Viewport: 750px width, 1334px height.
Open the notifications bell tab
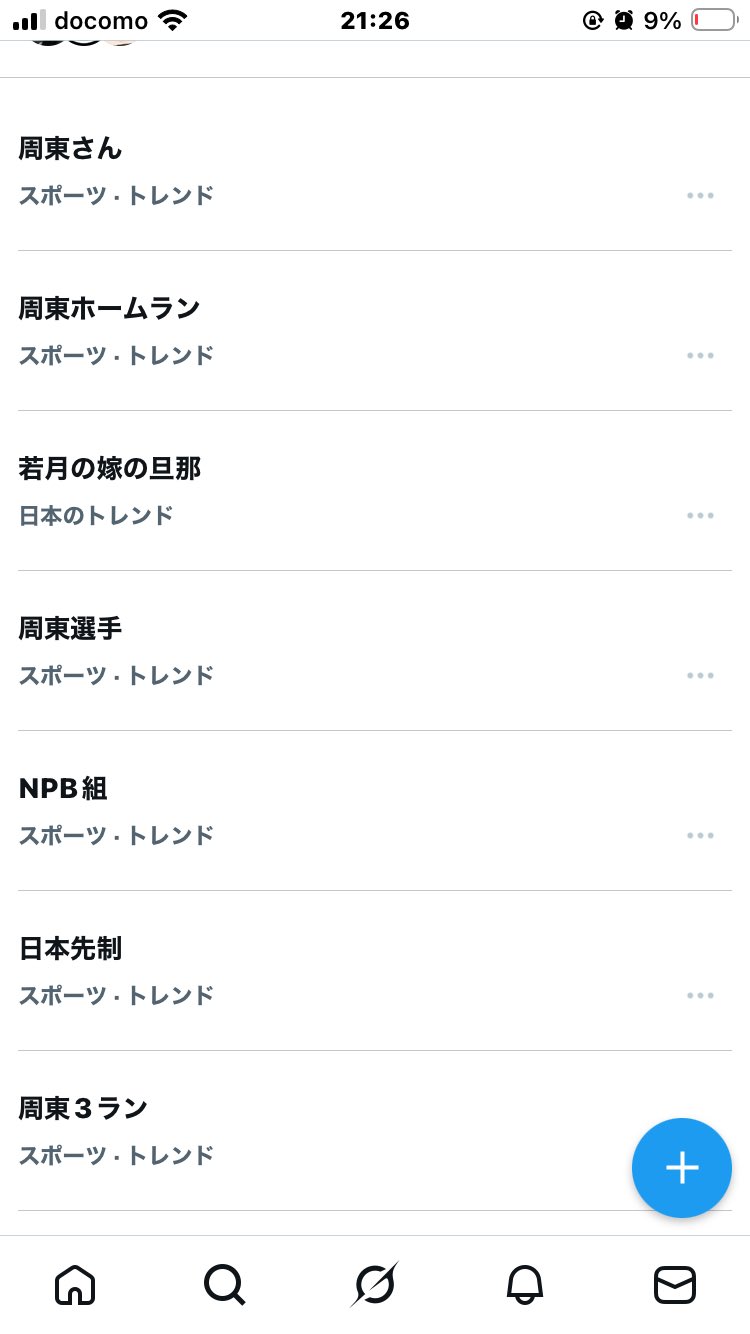[x=525, y=1285]
